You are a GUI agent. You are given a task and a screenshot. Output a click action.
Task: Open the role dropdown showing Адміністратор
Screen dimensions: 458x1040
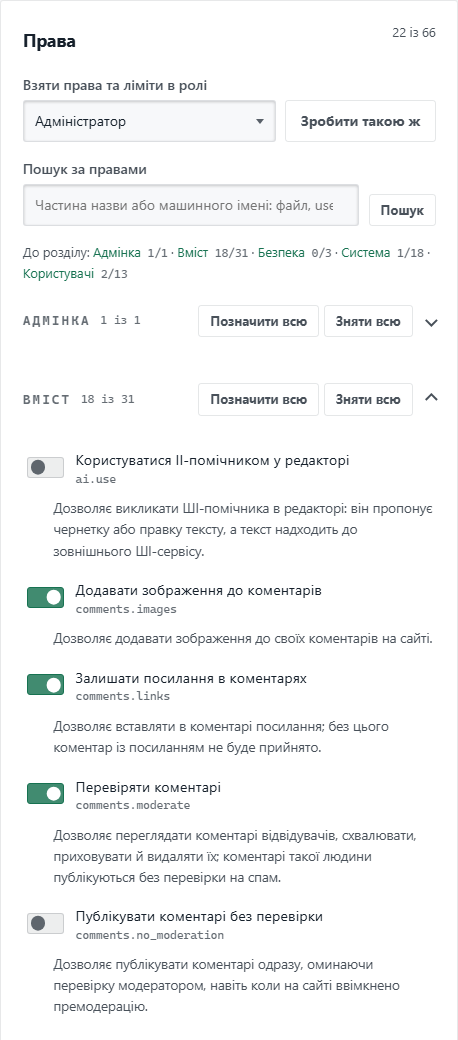click(149, 121)
